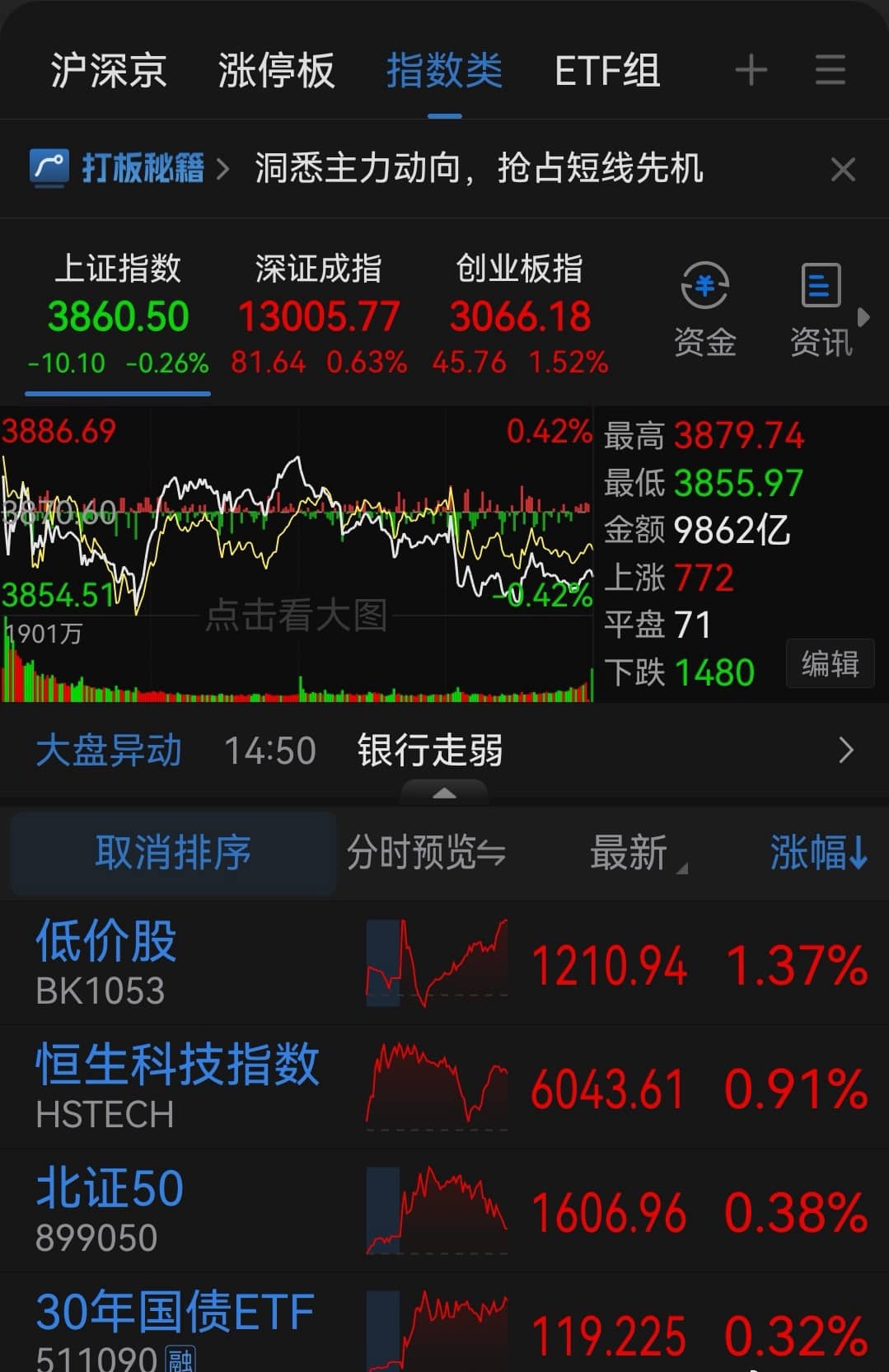Tap 取消排序 to cancel sorting
This screenshot has width=889, height=1372.
(173, 853)
